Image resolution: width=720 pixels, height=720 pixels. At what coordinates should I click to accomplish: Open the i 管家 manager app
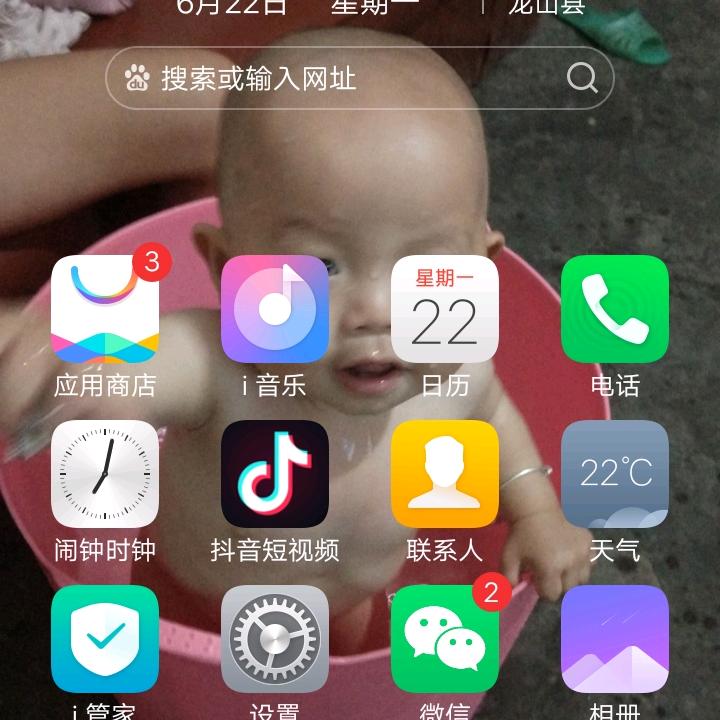tap(105, 640)
